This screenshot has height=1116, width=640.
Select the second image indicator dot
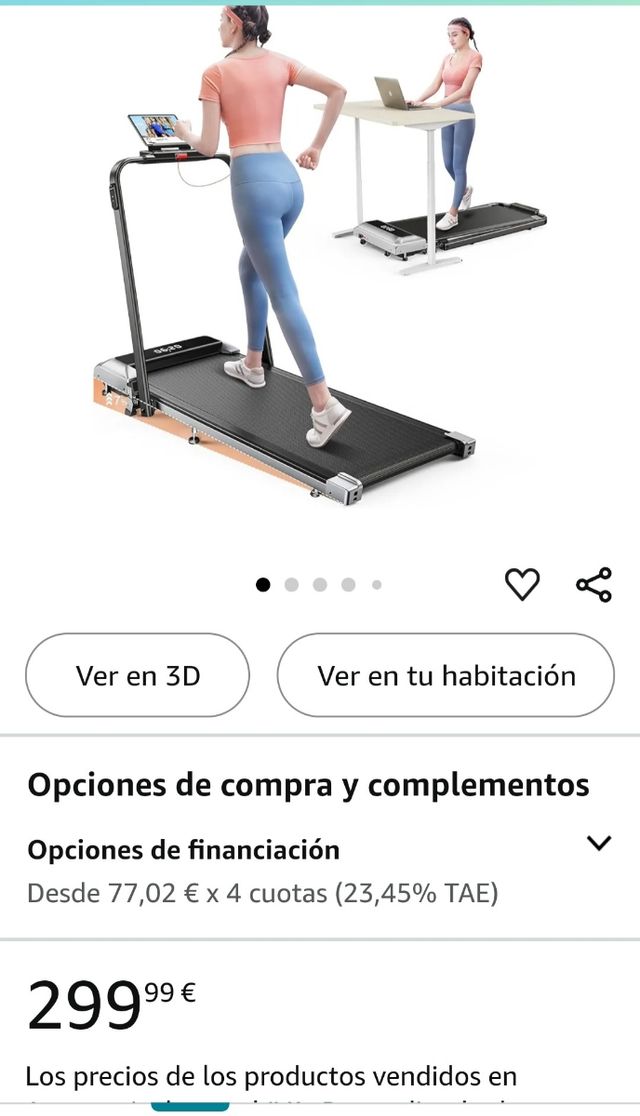291,585
